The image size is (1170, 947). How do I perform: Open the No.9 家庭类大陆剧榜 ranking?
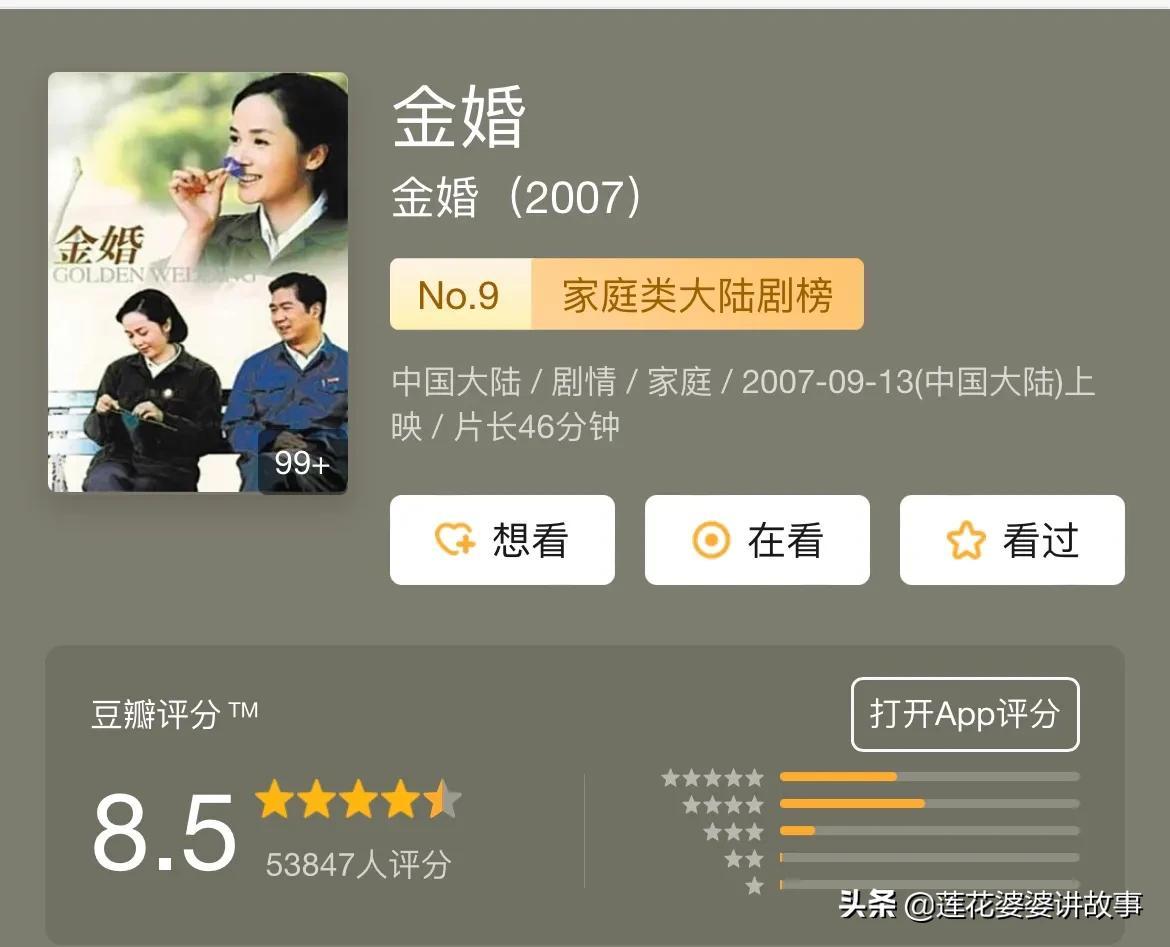(626, 294)
